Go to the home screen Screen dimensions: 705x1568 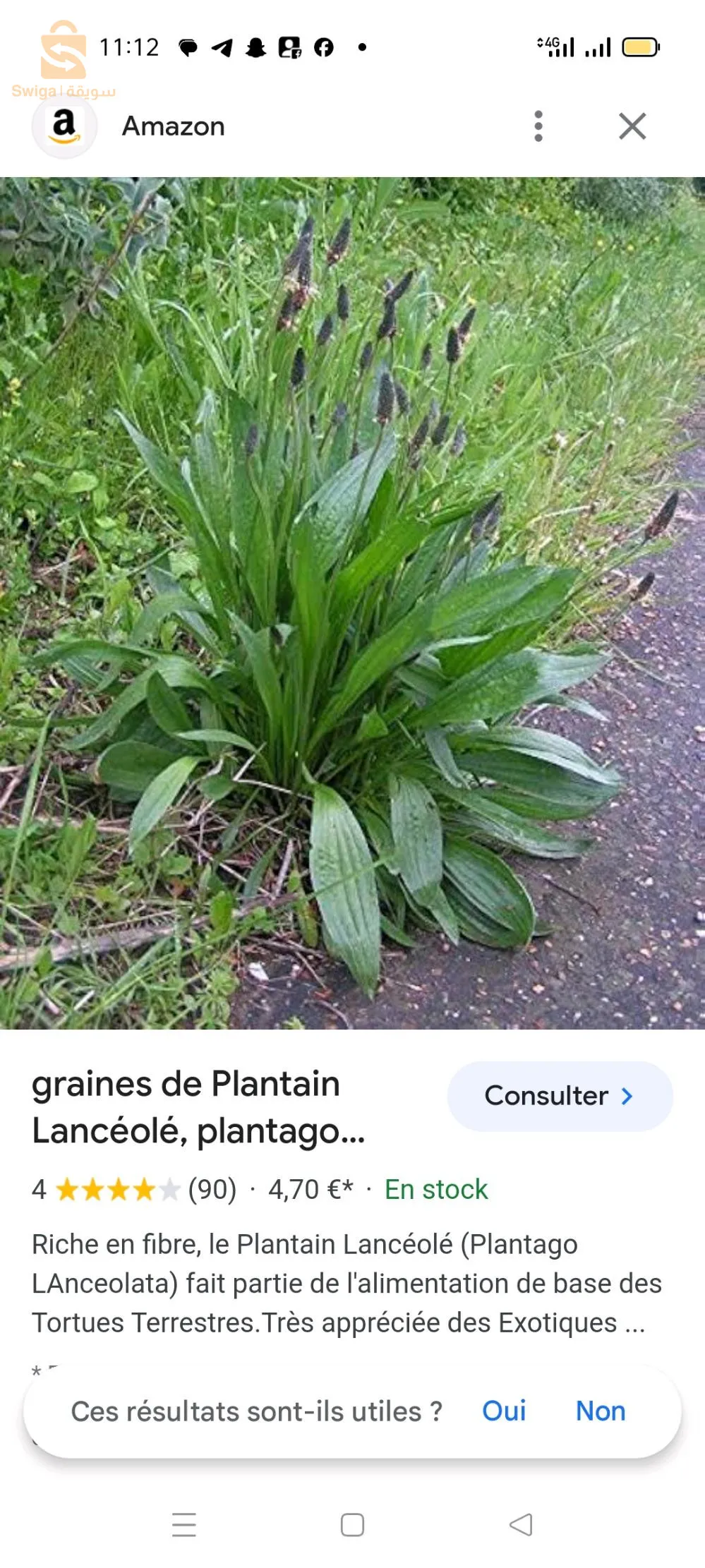click(x=352, y=1524)
